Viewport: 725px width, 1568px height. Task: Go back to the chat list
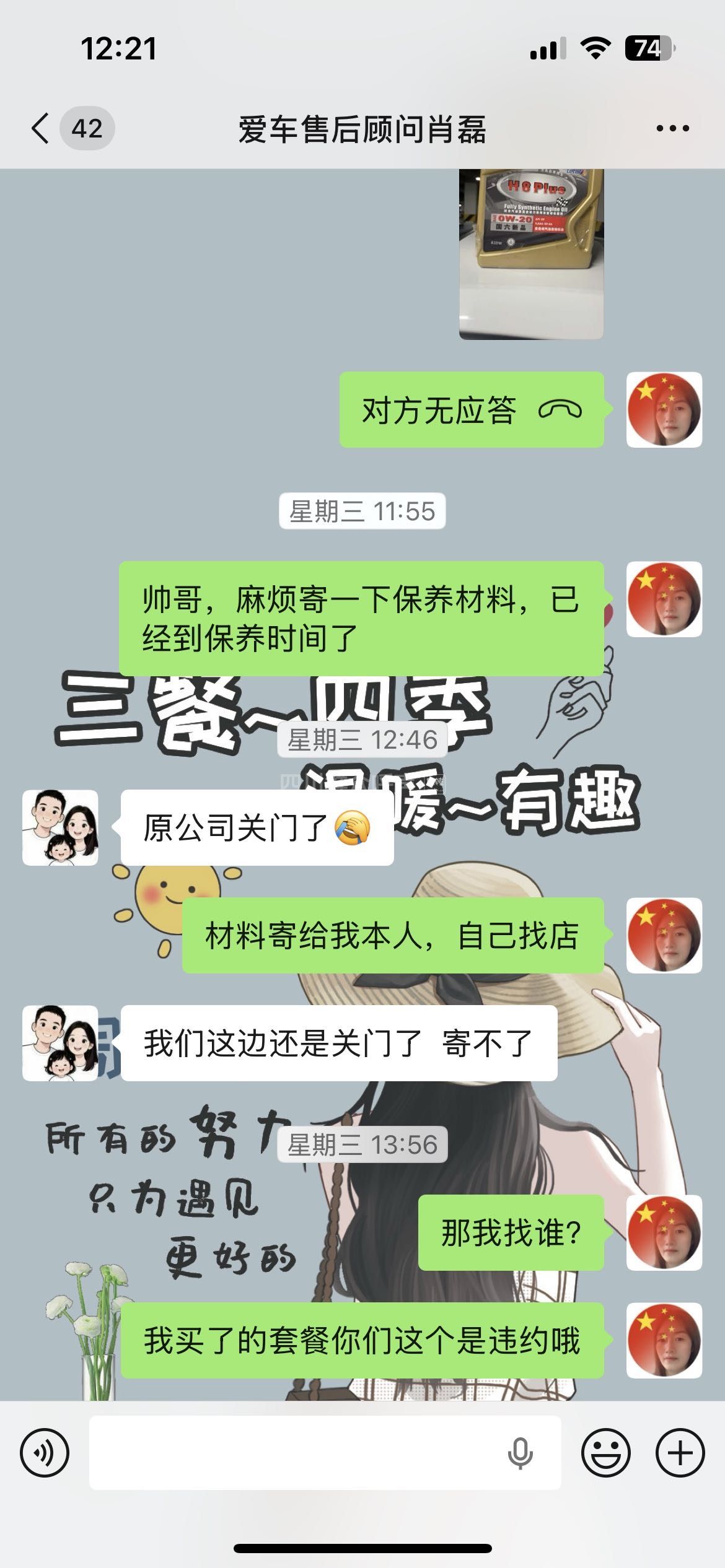pyautogui.click(x=41, y=129)
